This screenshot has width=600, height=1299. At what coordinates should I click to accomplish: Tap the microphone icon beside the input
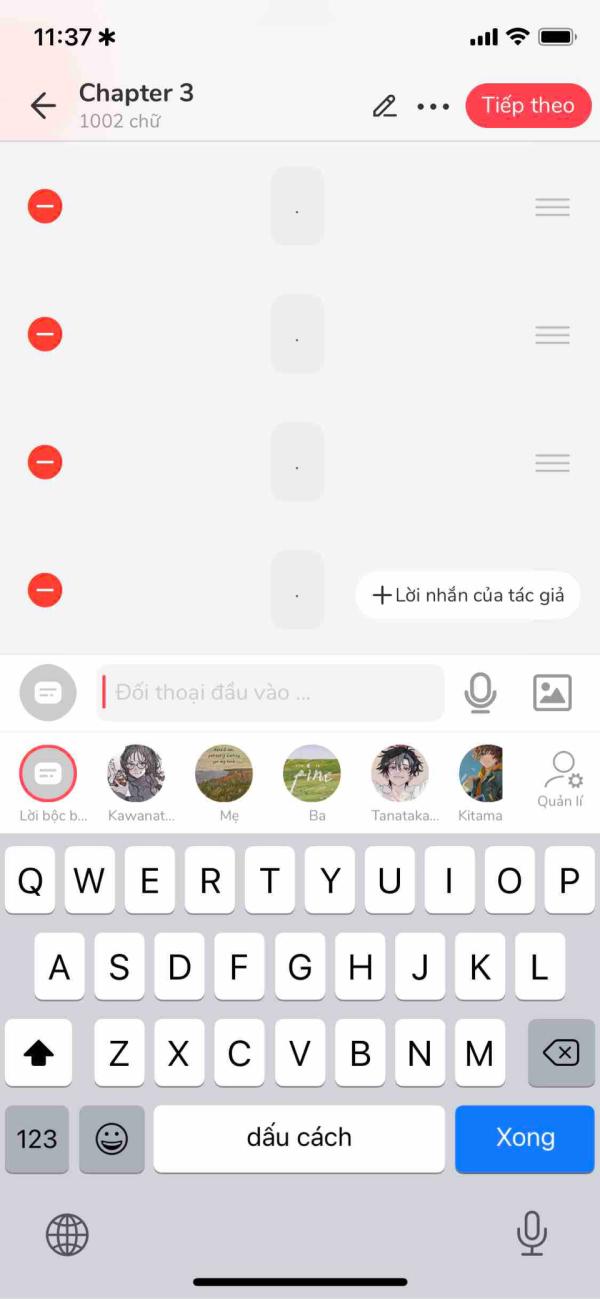(481, 692)
